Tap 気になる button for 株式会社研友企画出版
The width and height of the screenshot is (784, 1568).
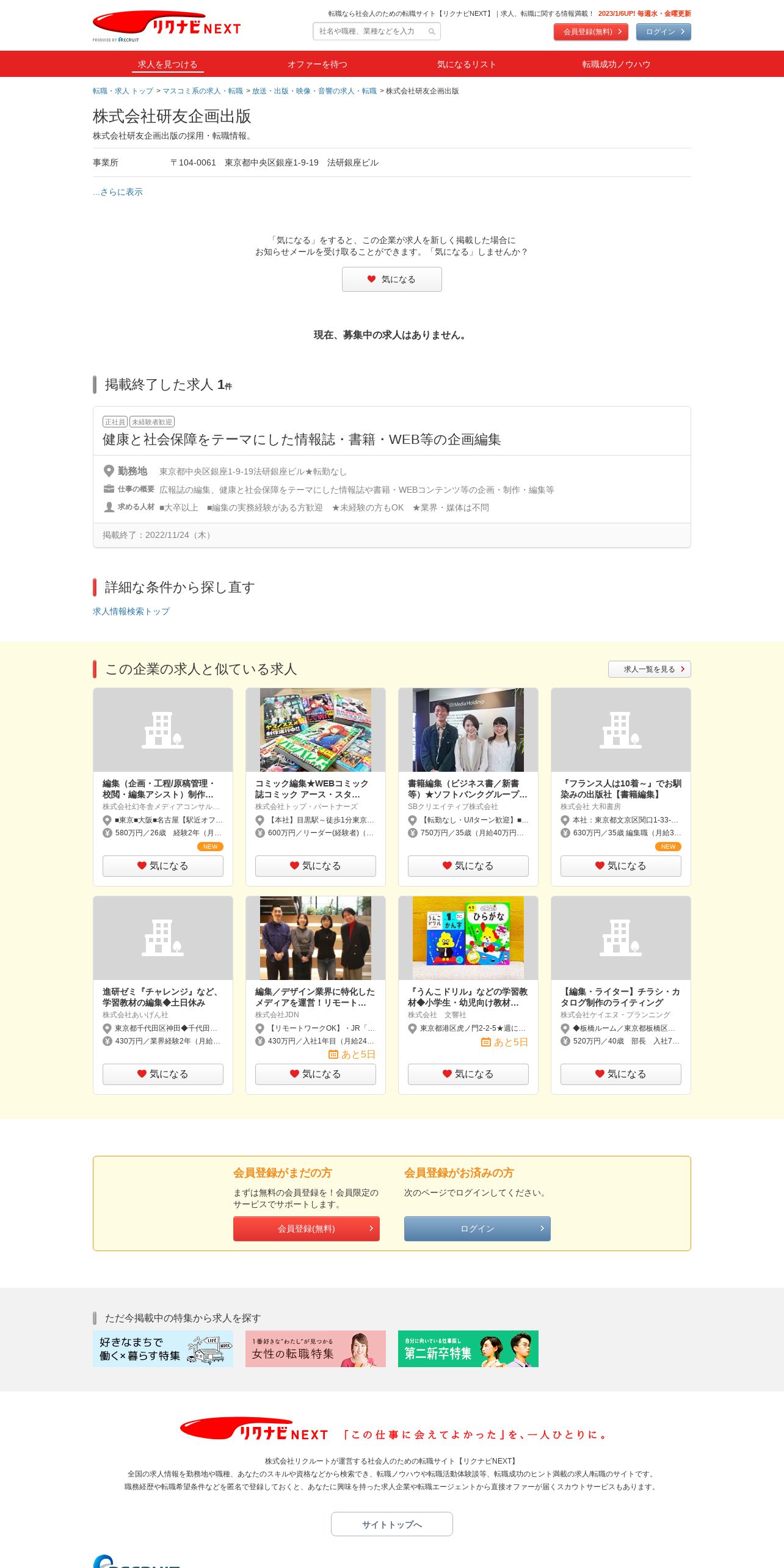[x=391, y=279]
